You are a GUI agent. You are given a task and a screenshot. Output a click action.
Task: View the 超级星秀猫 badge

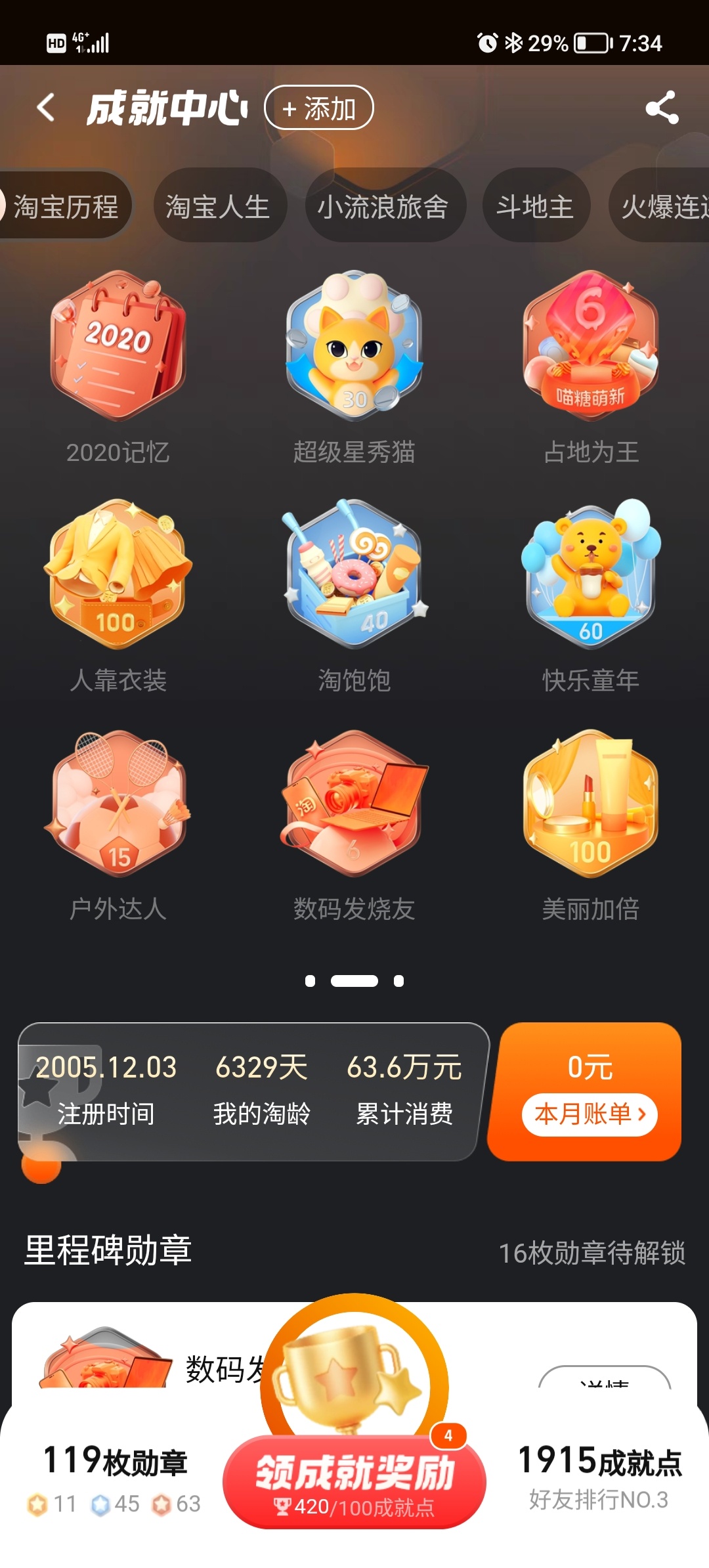pos(354,348)
